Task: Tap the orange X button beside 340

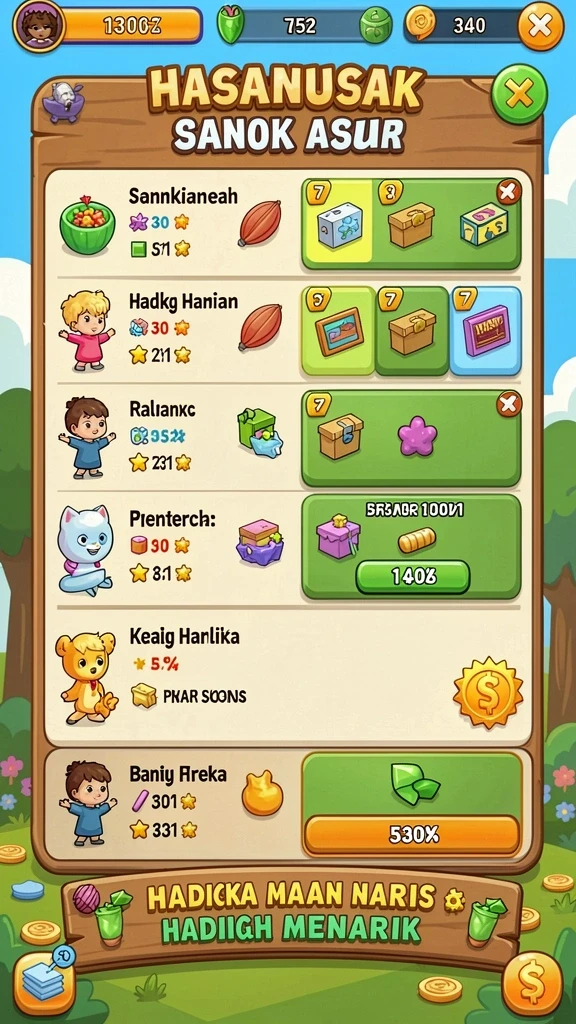Action: pos(540,26)
